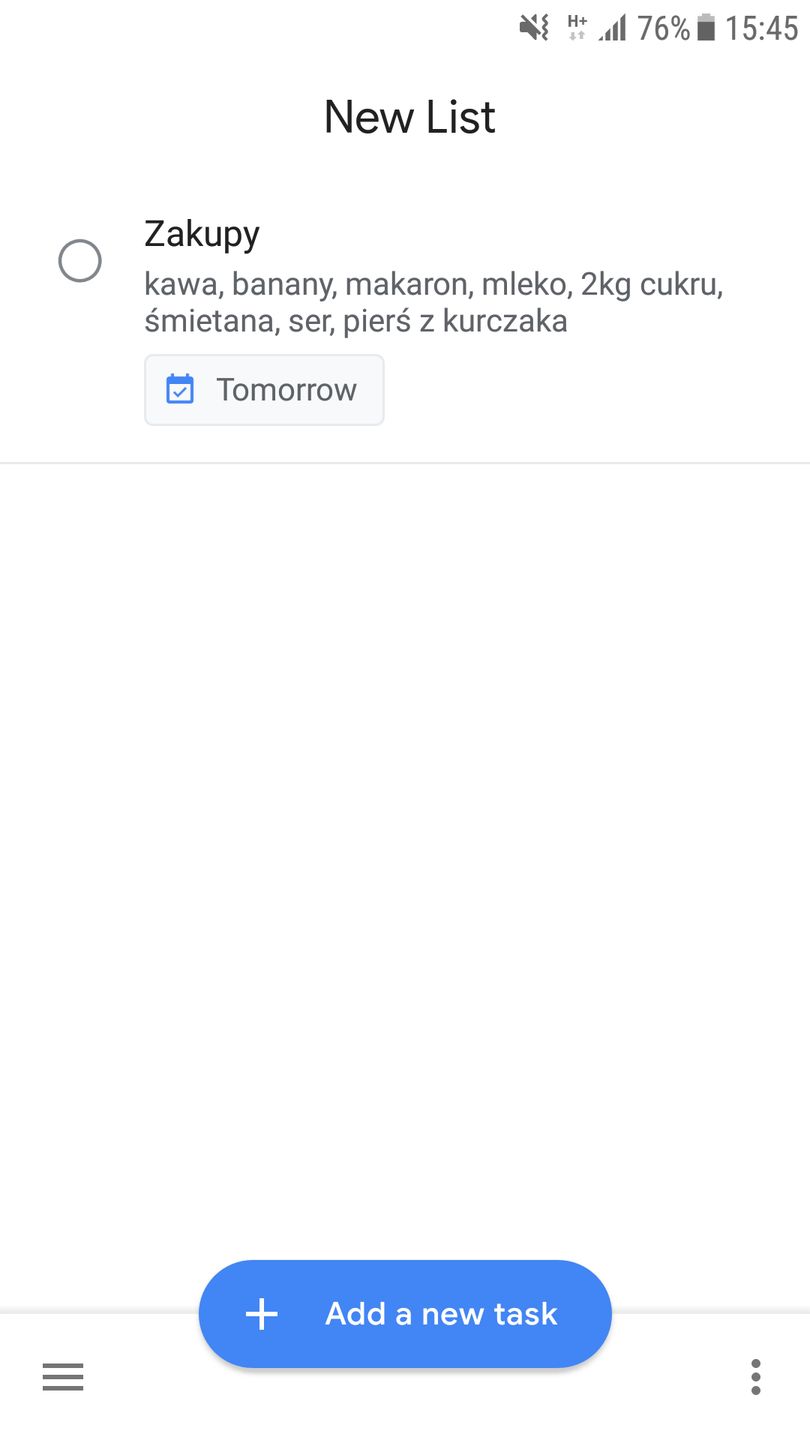This screenshot has width=810, height=1440.
Task: Select the Zakupy task title
Action: [x=201, y=233]
